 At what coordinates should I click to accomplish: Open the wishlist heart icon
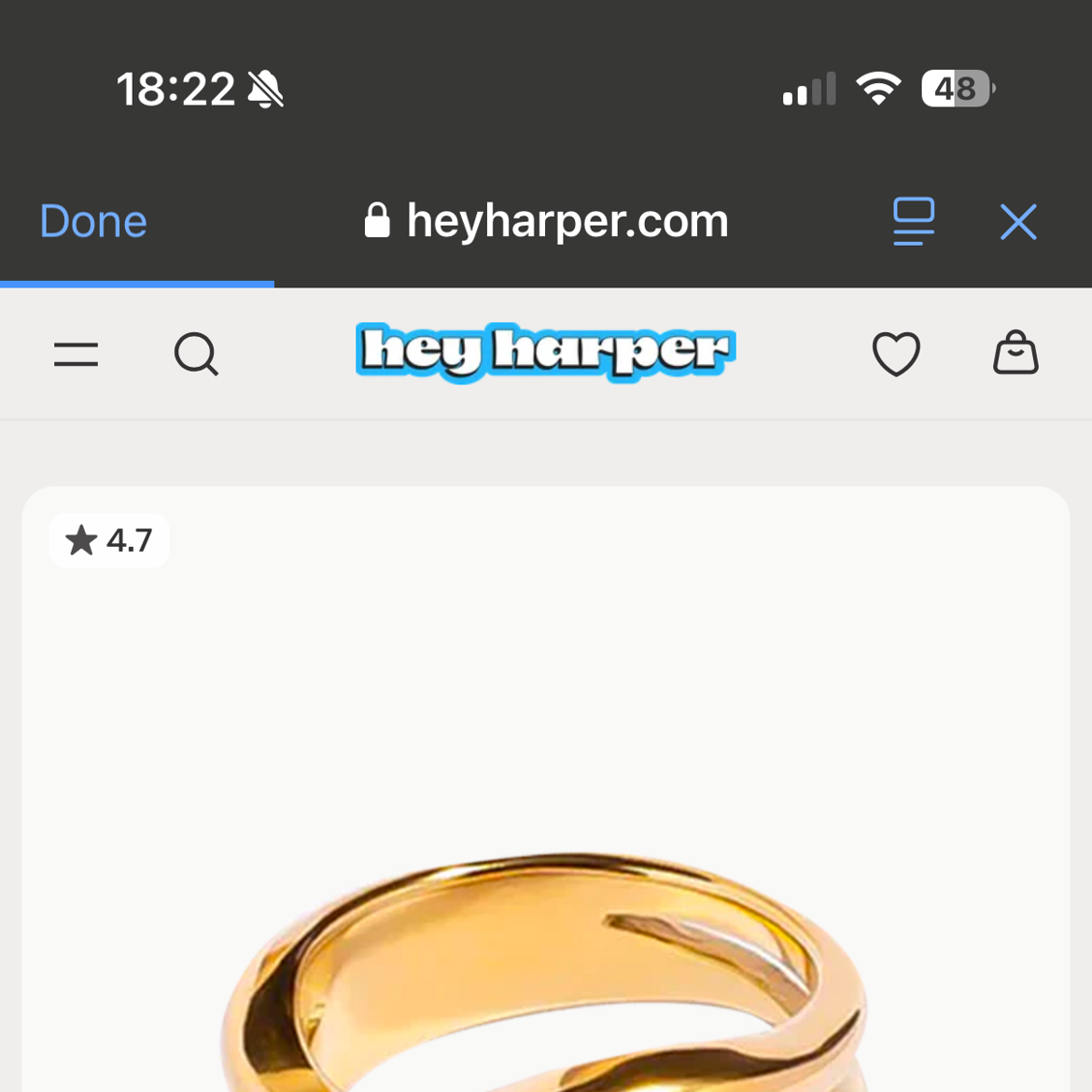[895, 353]
